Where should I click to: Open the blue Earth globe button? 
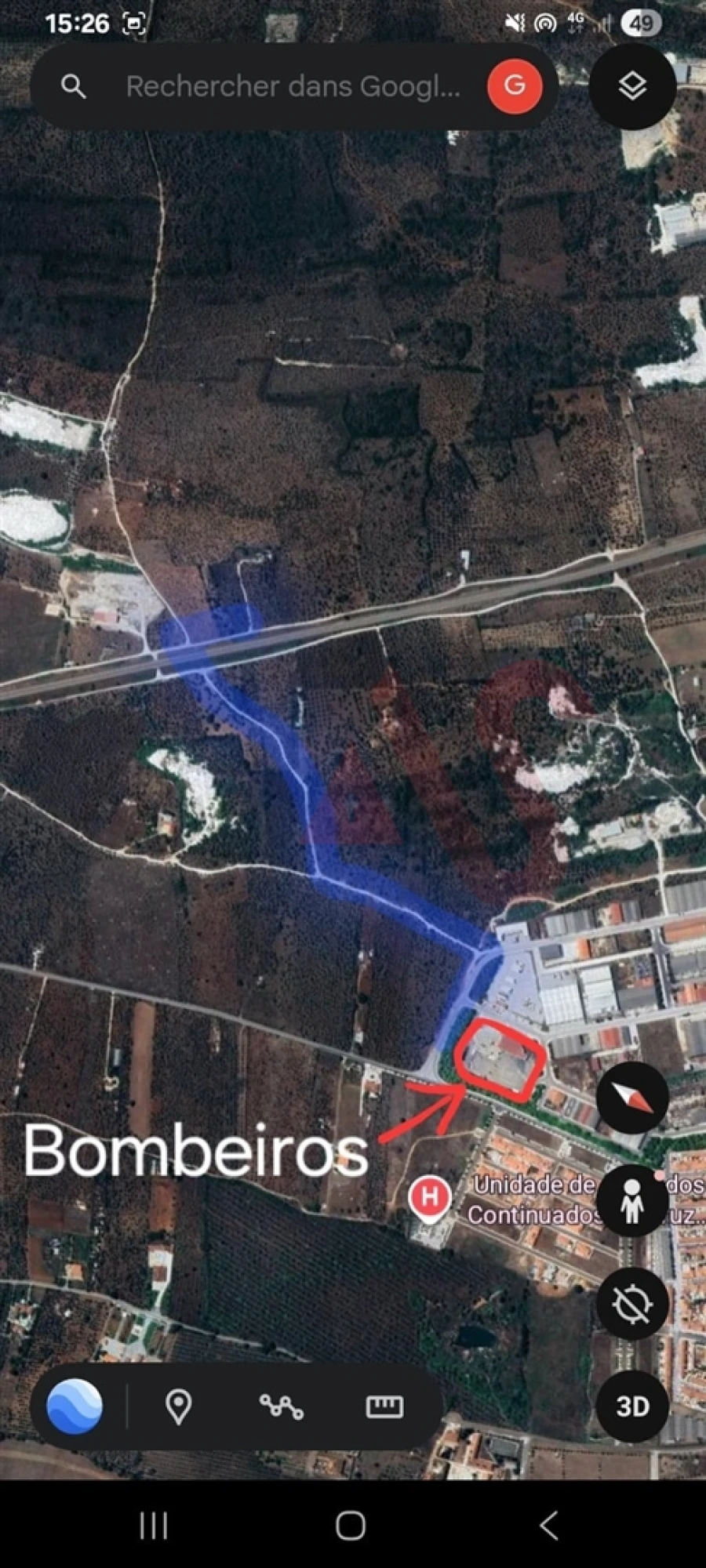click(75, 1406)
